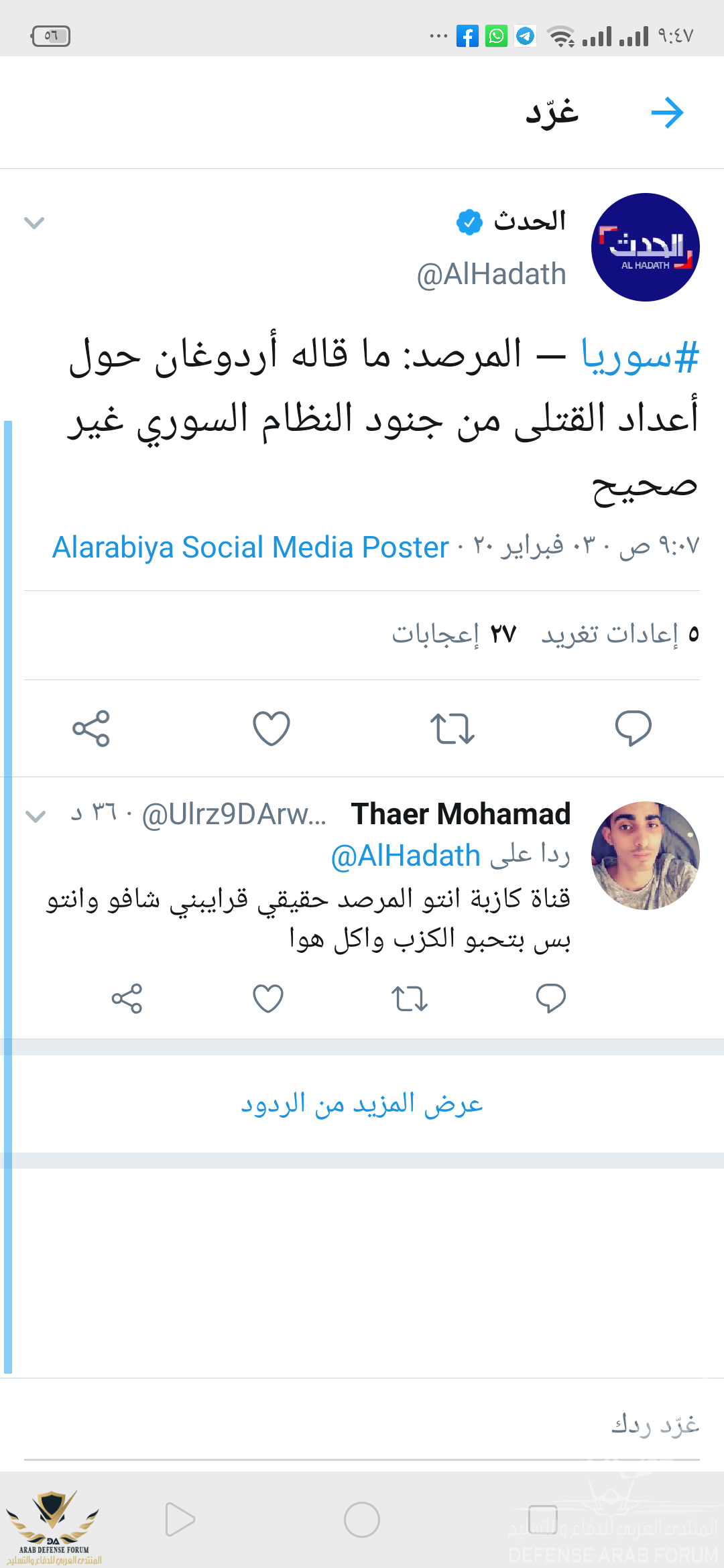Retweet Thaer Mohamad's reply
Viewport: 724px width, 1568px height.
pyautogui.click(x=410, y=998)
